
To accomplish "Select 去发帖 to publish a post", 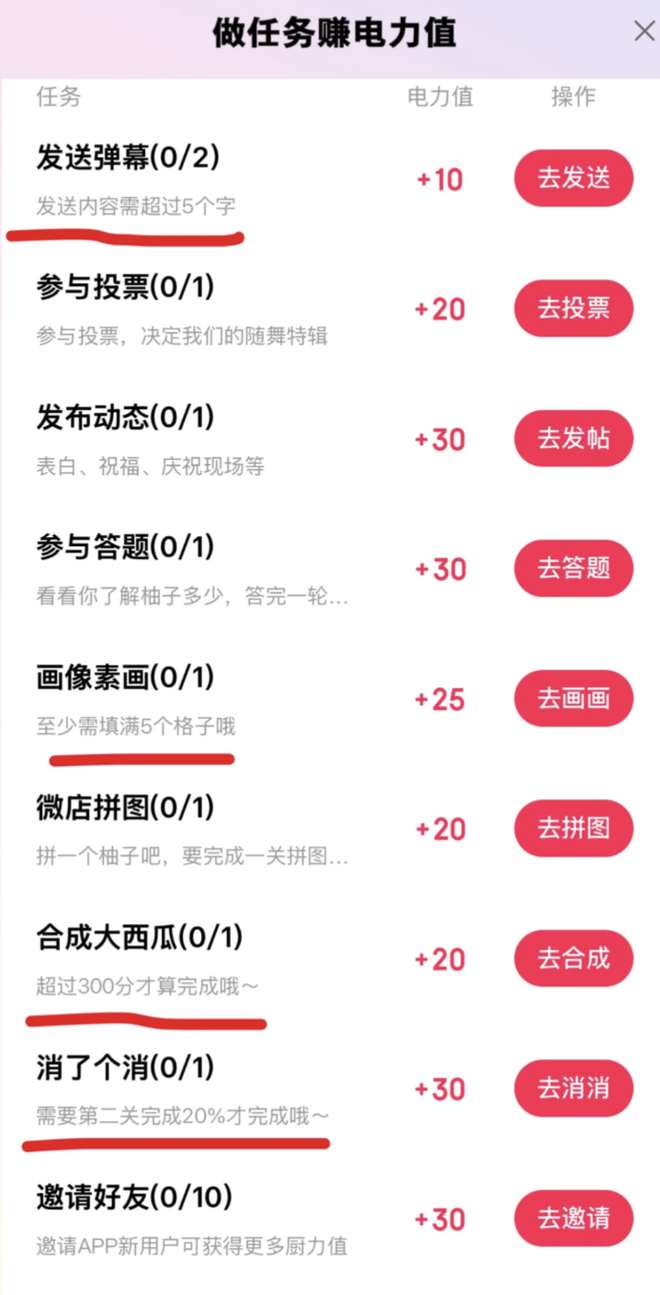I will [573, 439].
